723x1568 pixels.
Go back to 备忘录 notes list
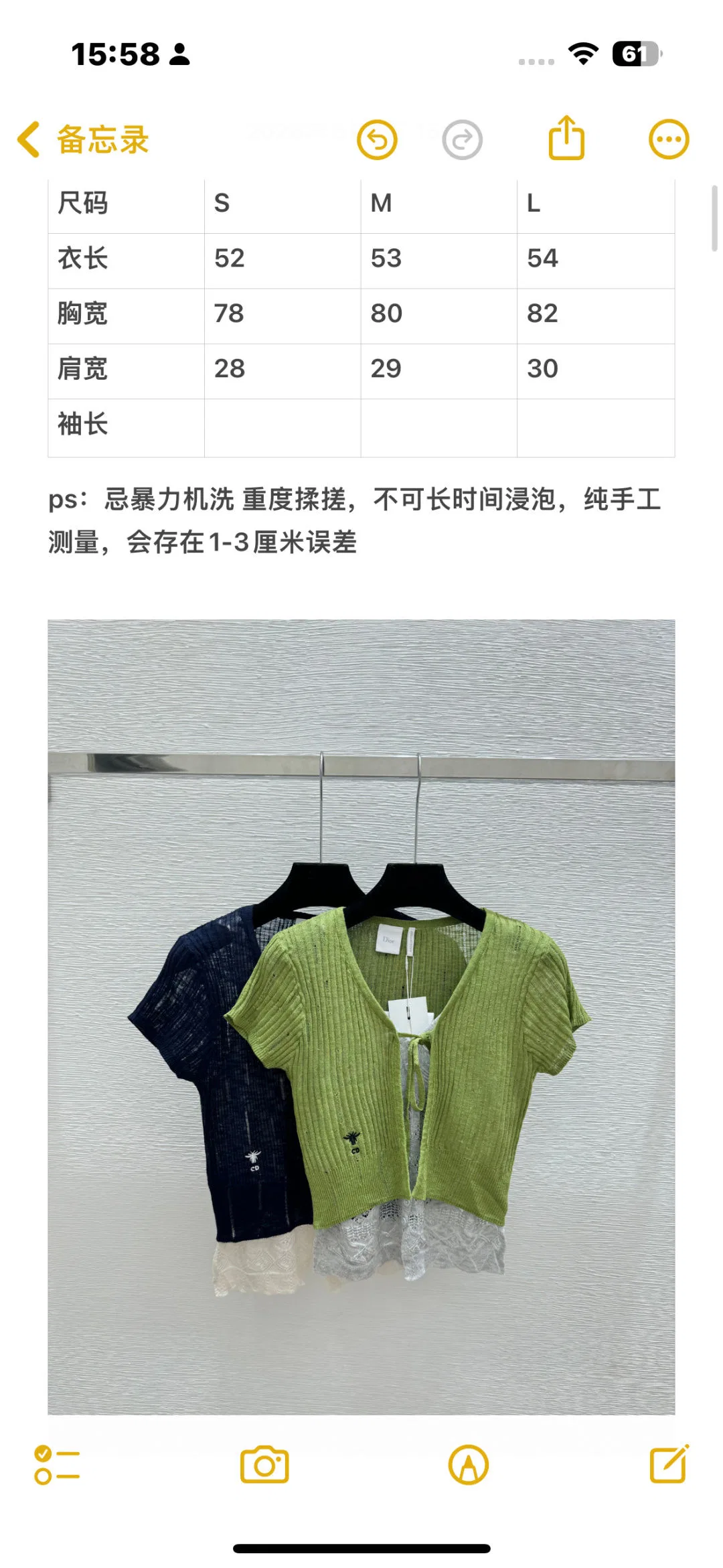click(83, 140)
